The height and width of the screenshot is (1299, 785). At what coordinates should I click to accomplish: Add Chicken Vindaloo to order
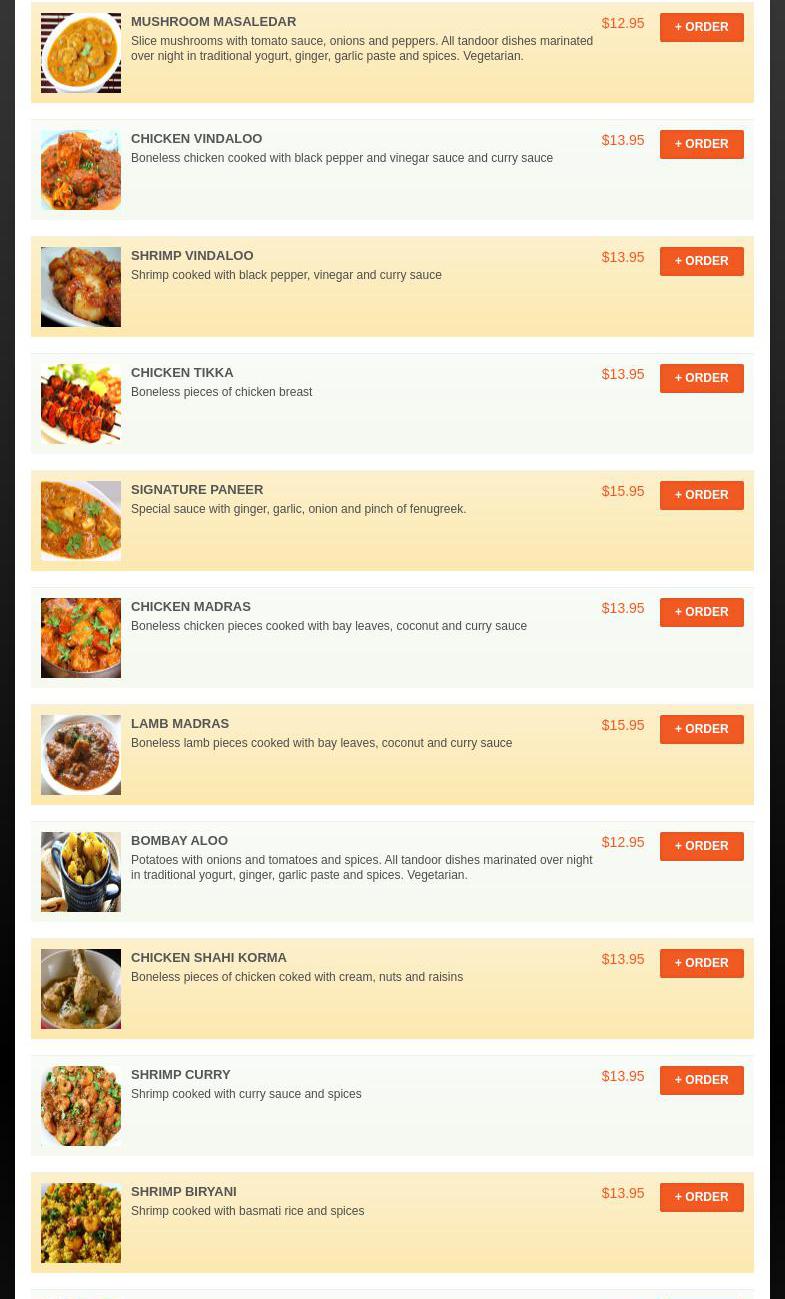point(701,144)
